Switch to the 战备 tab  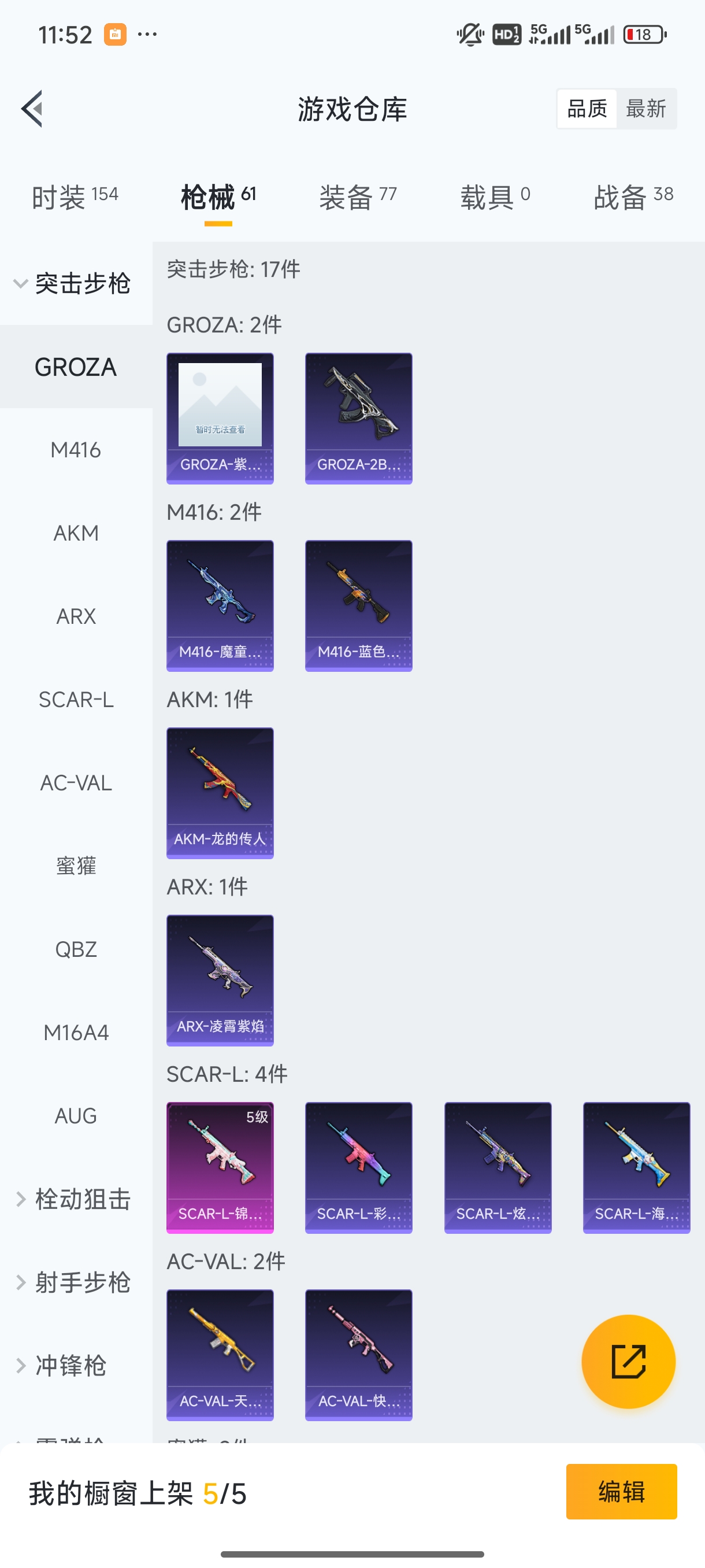pos(633,197)
